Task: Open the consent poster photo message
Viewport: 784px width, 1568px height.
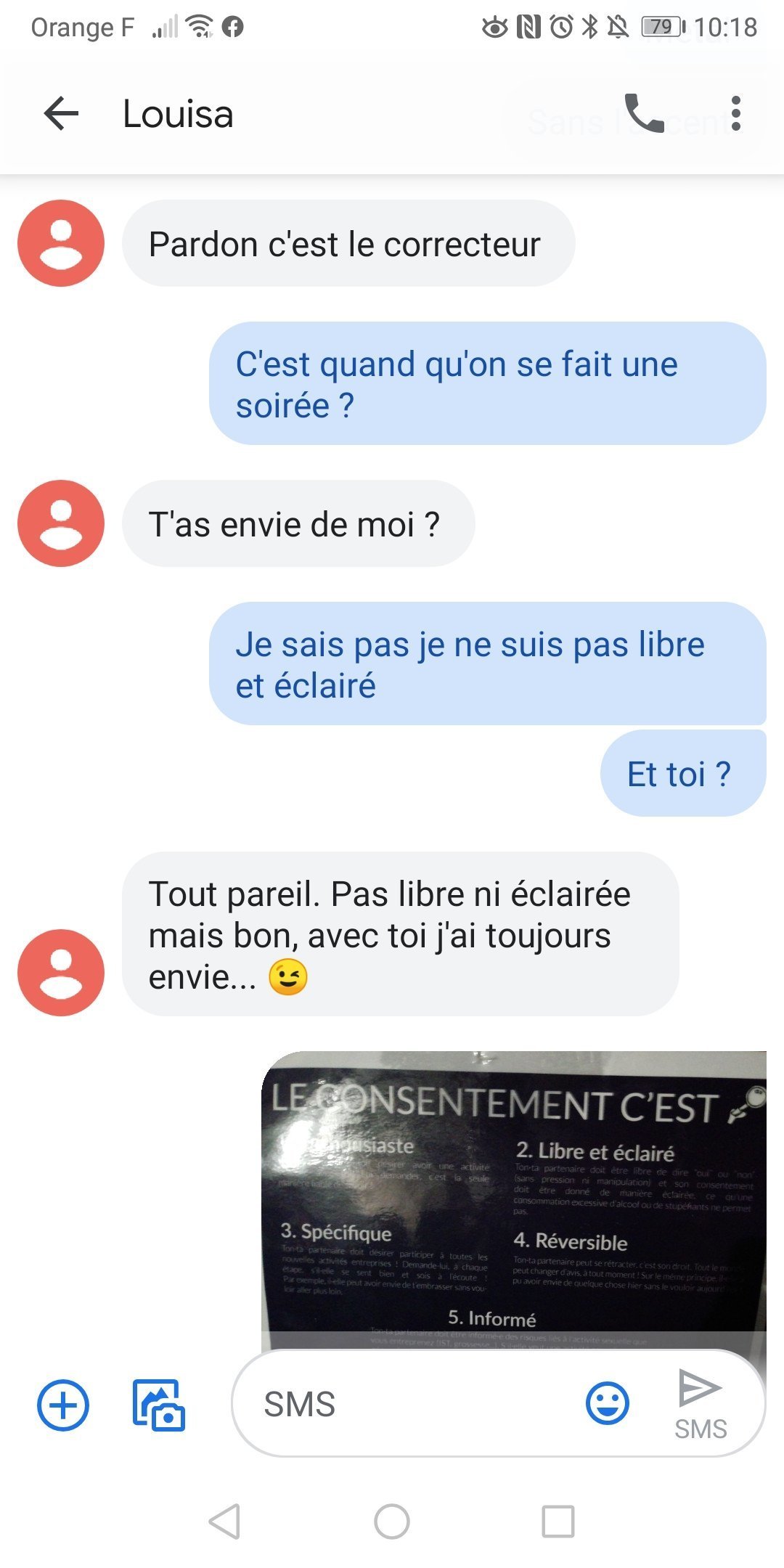Action: tap(514, 1199)
